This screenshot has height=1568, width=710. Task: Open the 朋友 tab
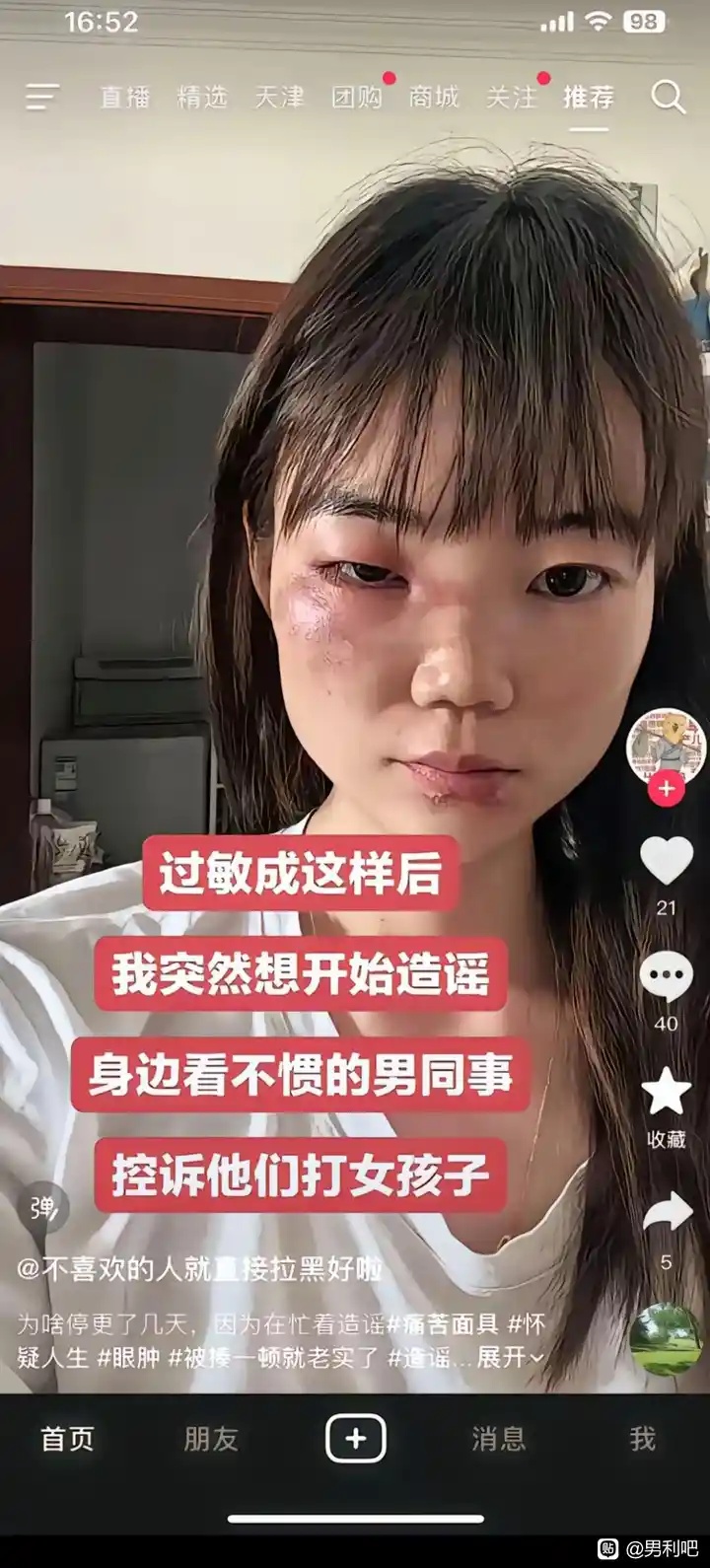[211, 1439]
